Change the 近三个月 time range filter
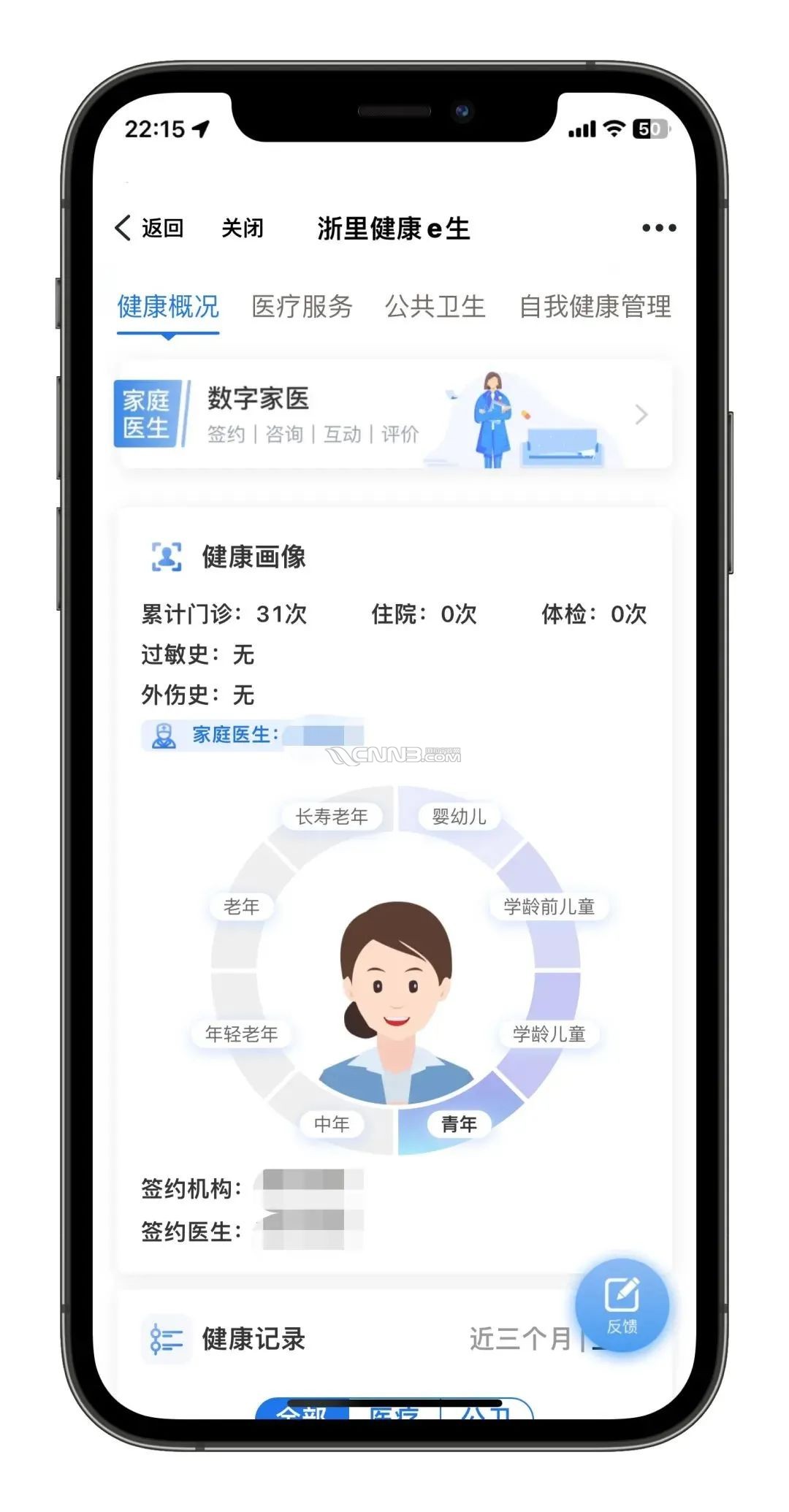This screenshot has width=789, height=1512. [520, 1339]
